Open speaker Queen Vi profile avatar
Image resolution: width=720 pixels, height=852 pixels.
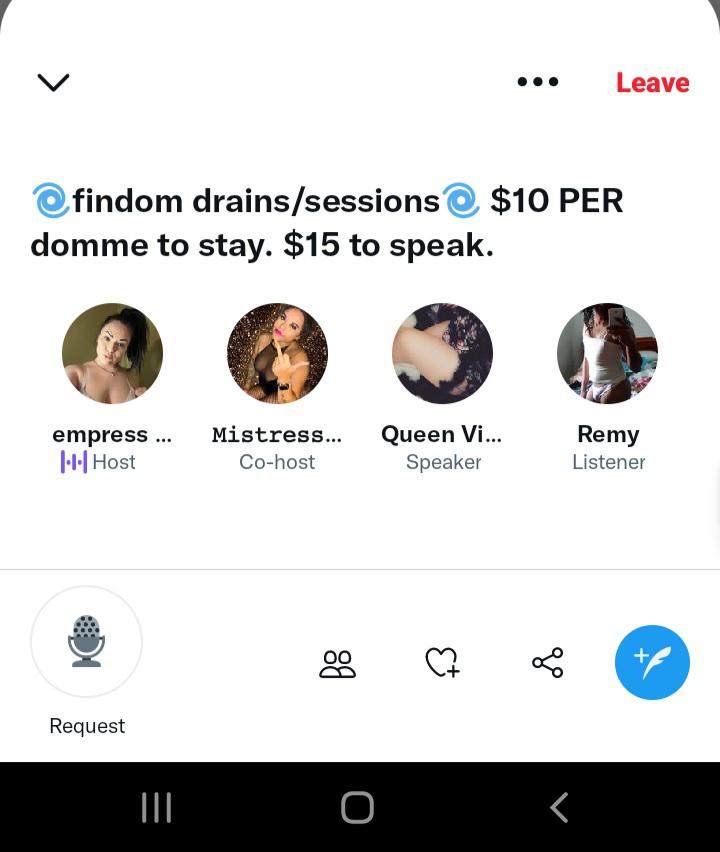pyautogui.click(x=442, y=353)
